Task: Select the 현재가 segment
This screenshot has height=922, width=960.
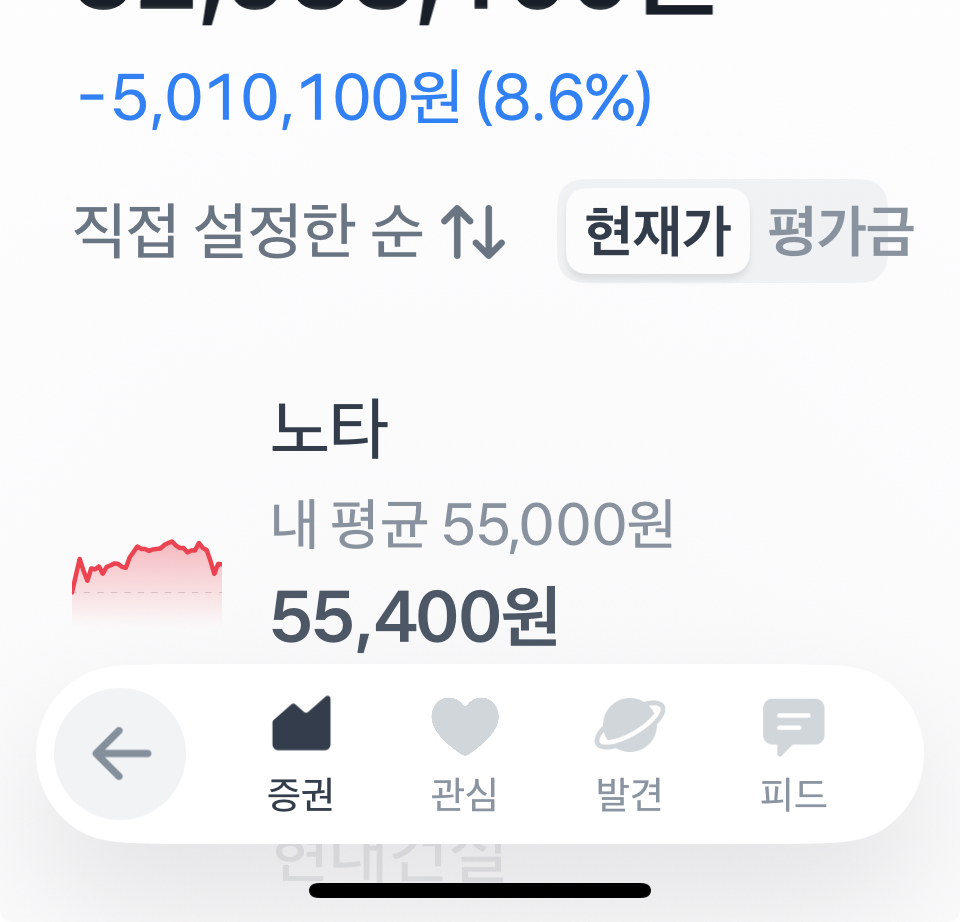Action: tap(658, 231)
